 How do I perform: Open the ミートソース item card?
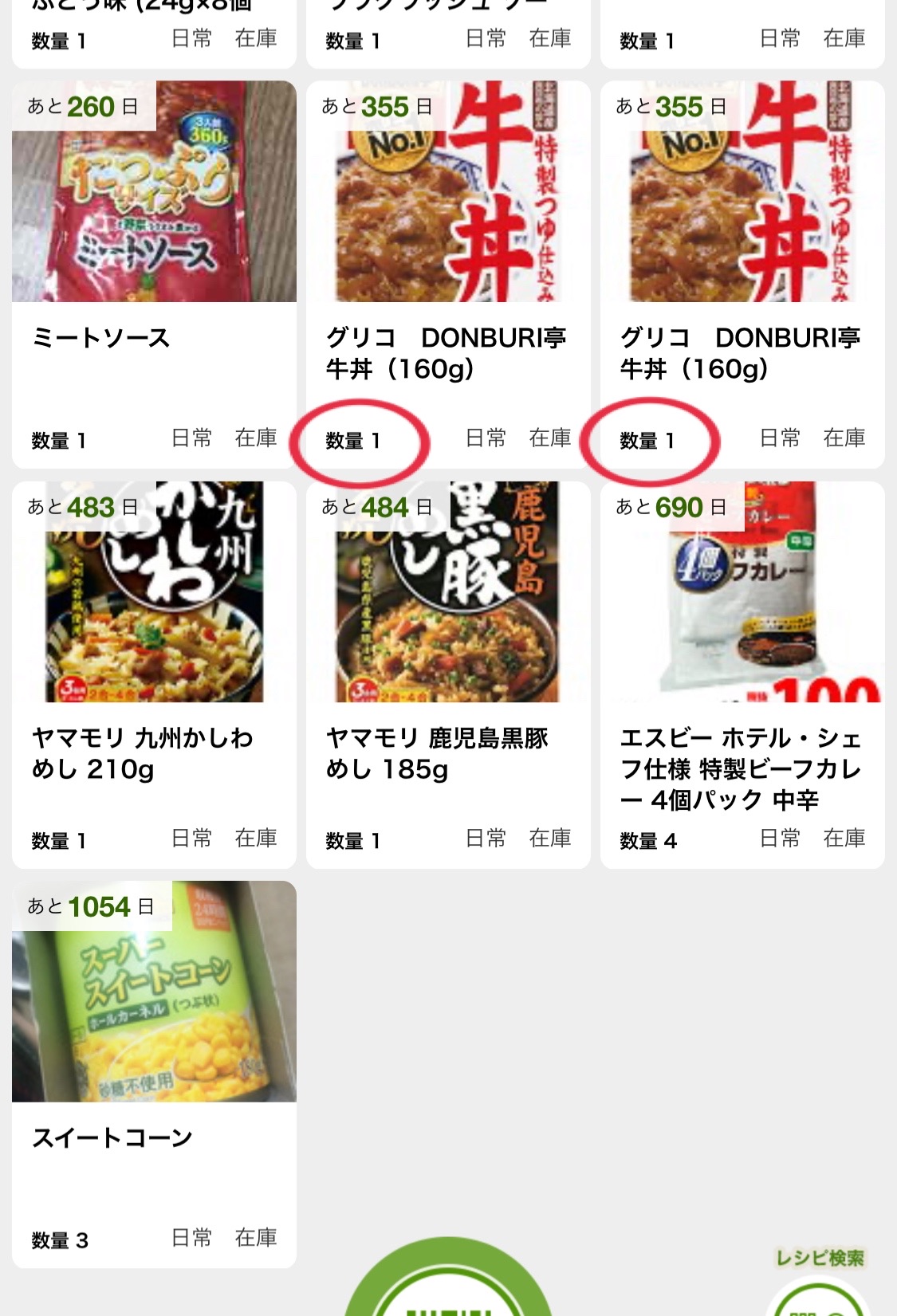[x=154, y=274]
